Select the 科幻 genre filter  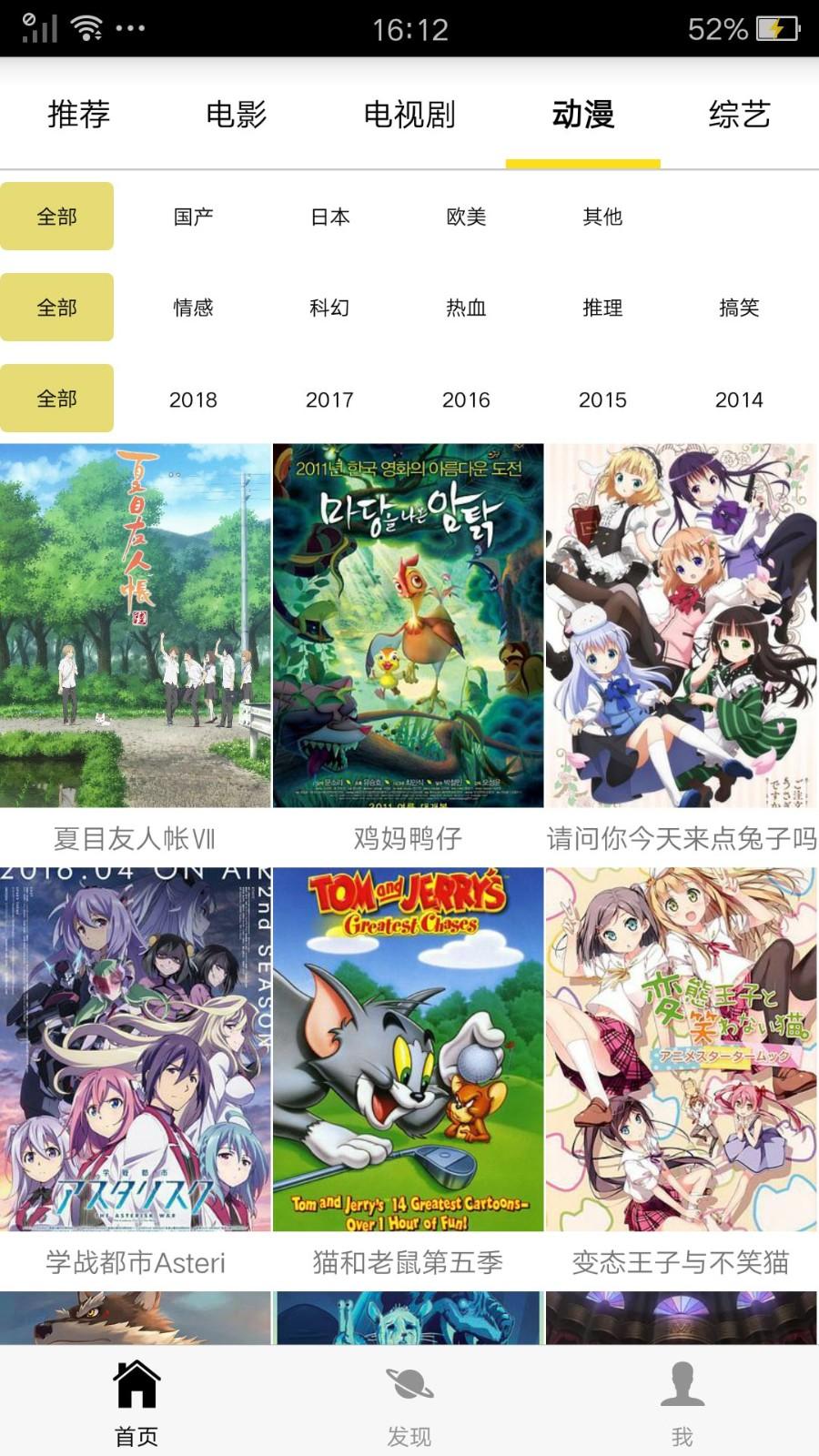point(330,308)
